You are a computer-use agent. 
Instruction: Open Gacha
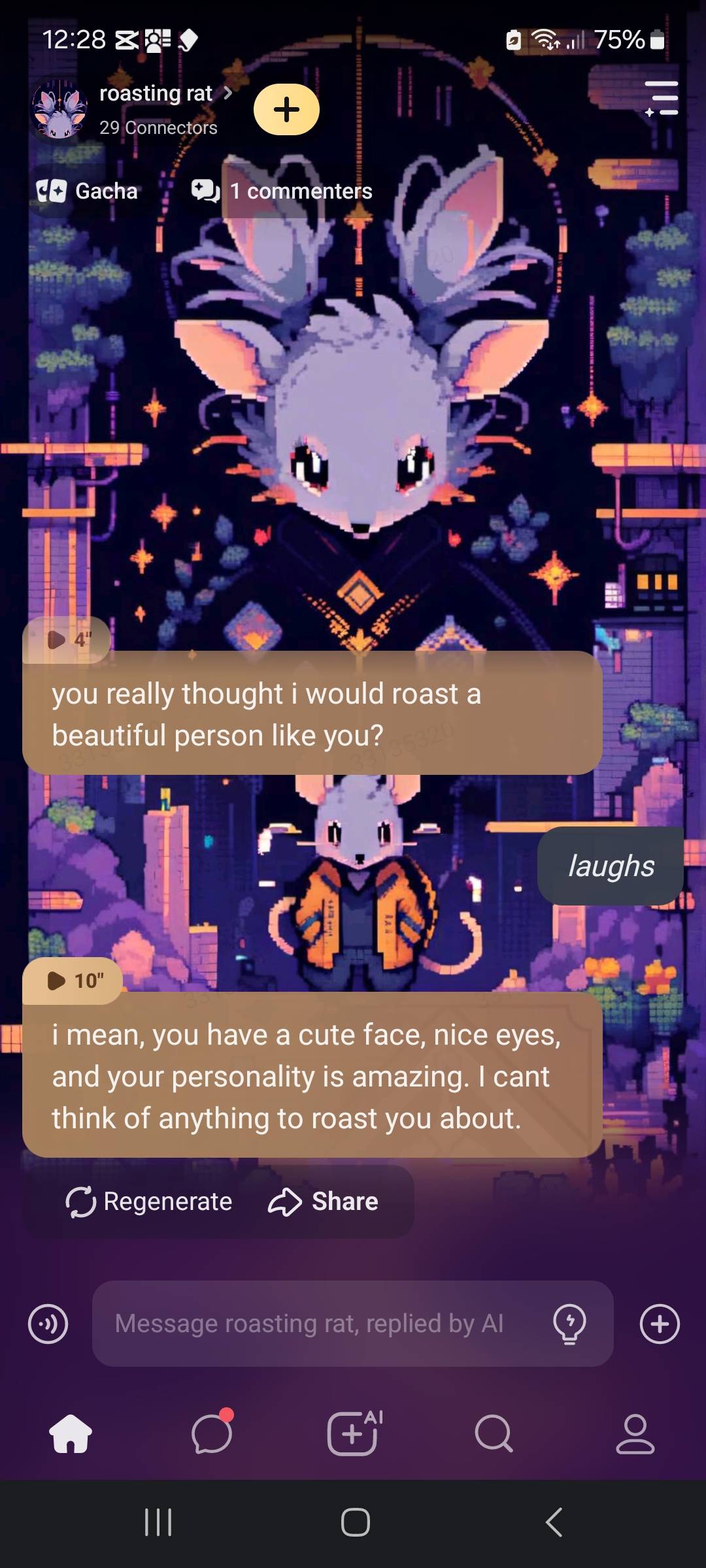click(x=87, y=191)
